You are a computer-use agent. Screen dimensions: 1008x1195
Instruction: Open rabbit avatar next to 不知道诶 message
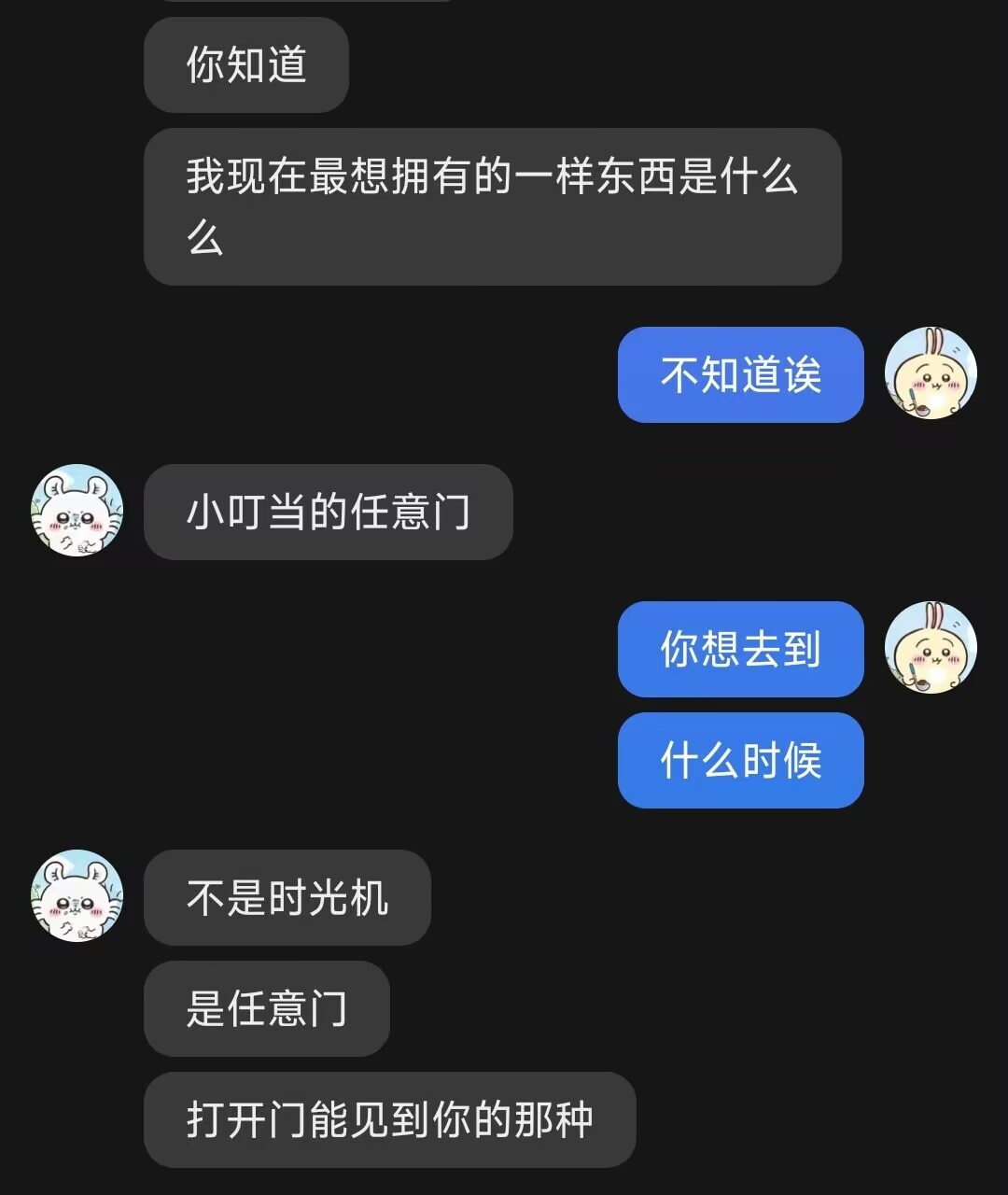tap(930, 373)
